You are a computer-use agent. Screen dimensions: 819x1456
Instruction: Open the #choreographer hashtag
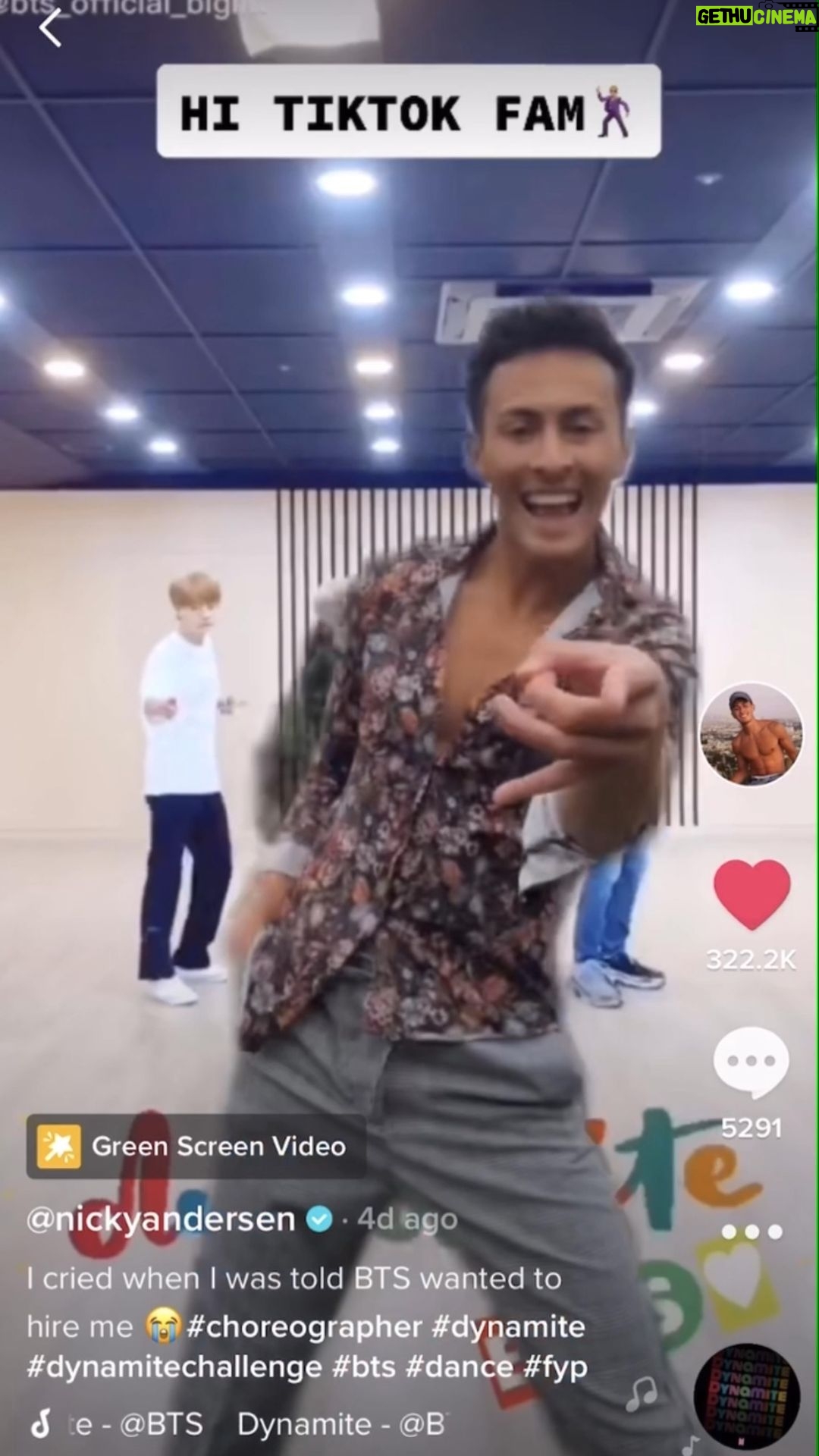click(304, 1326)
